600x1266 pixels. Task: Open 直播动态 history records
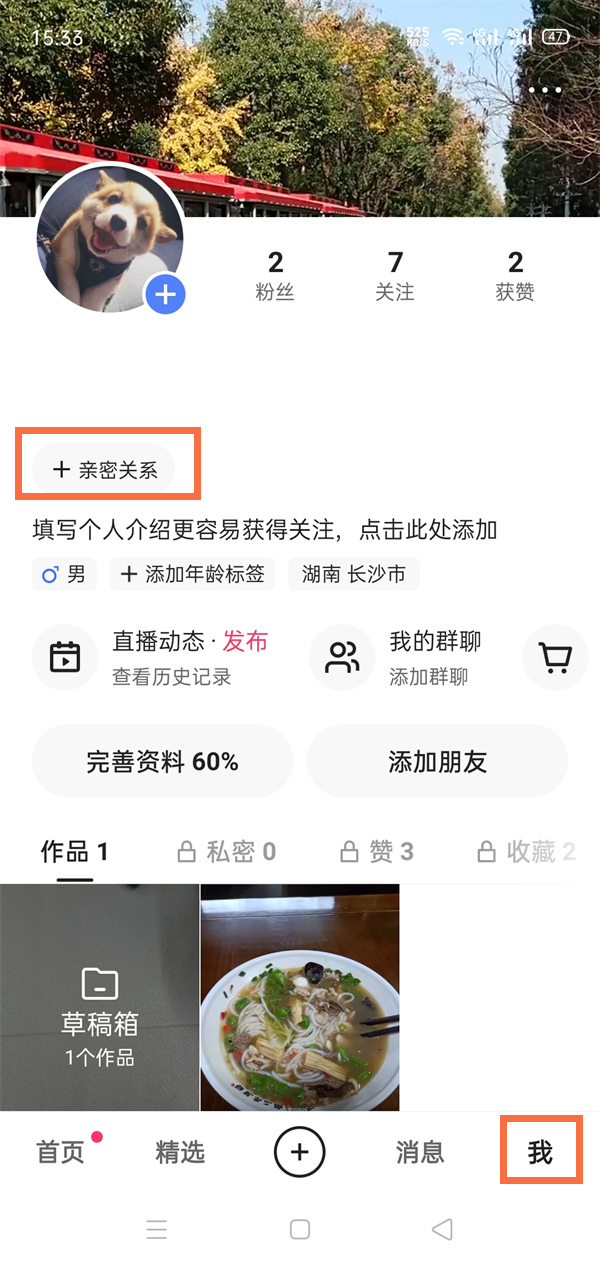(151, 657)
